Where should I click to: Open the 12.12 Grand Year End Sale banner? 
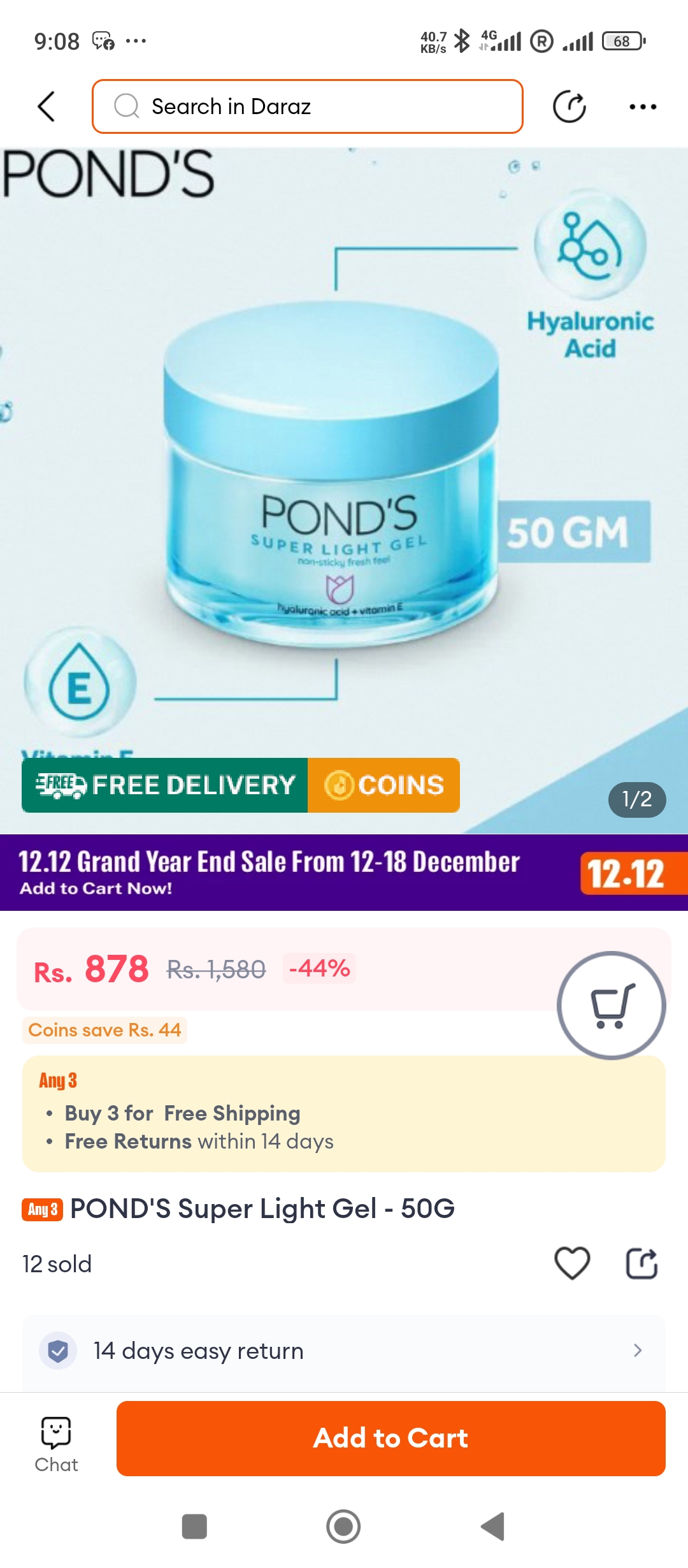344,872
